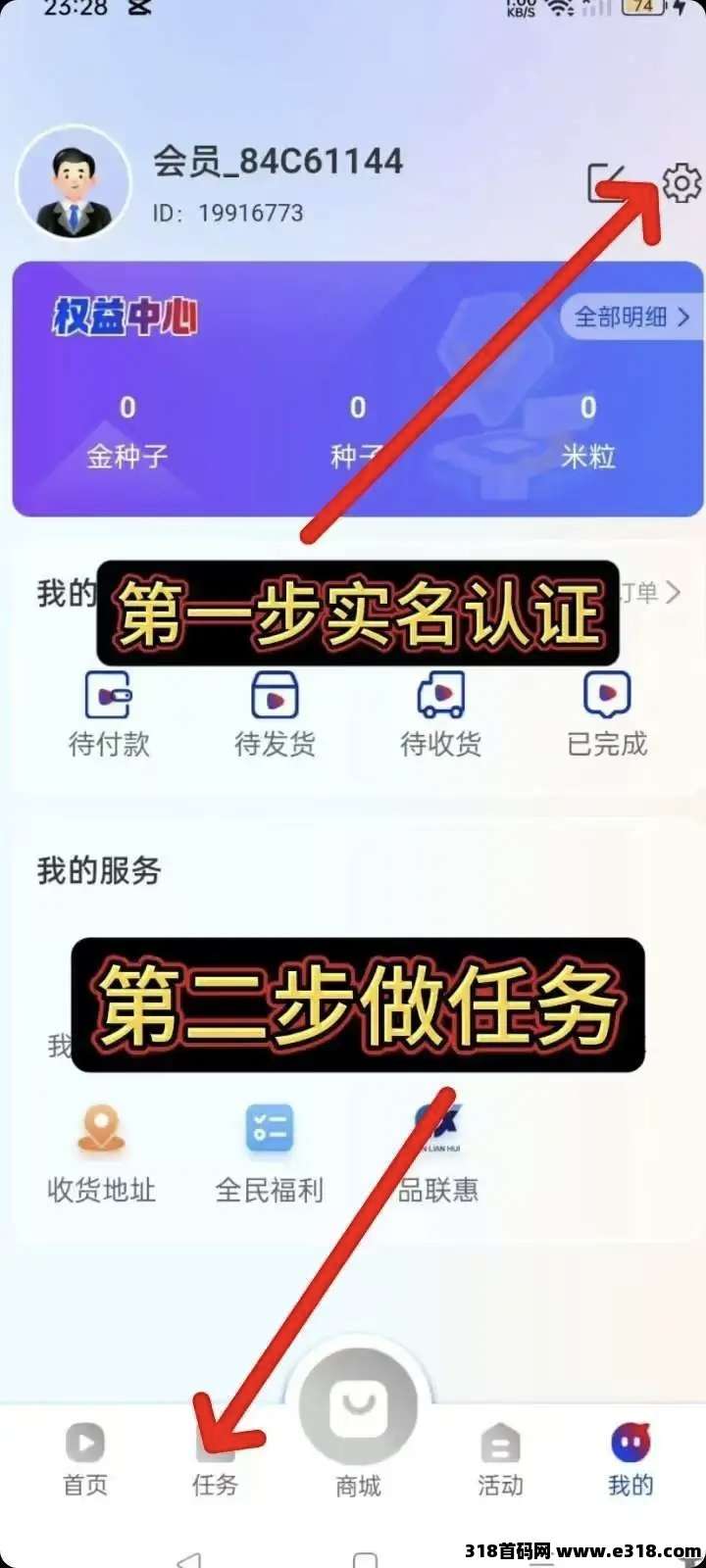
Task: Open 品联惠 service
Action: (437, 1154)
